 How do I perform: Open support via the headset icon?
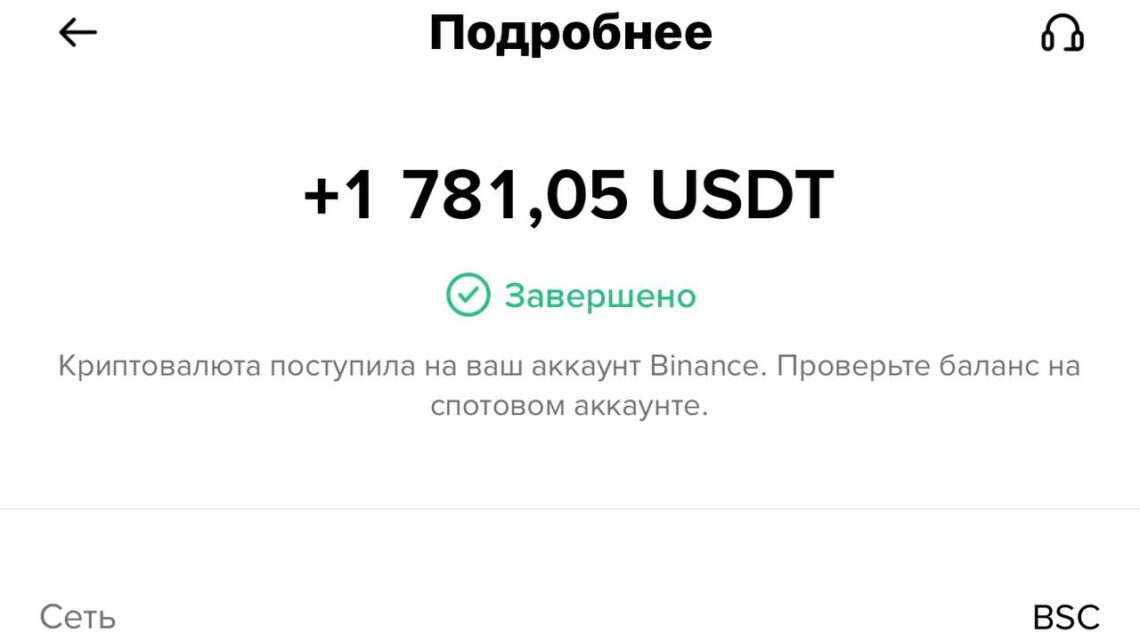click(1062, 34)
